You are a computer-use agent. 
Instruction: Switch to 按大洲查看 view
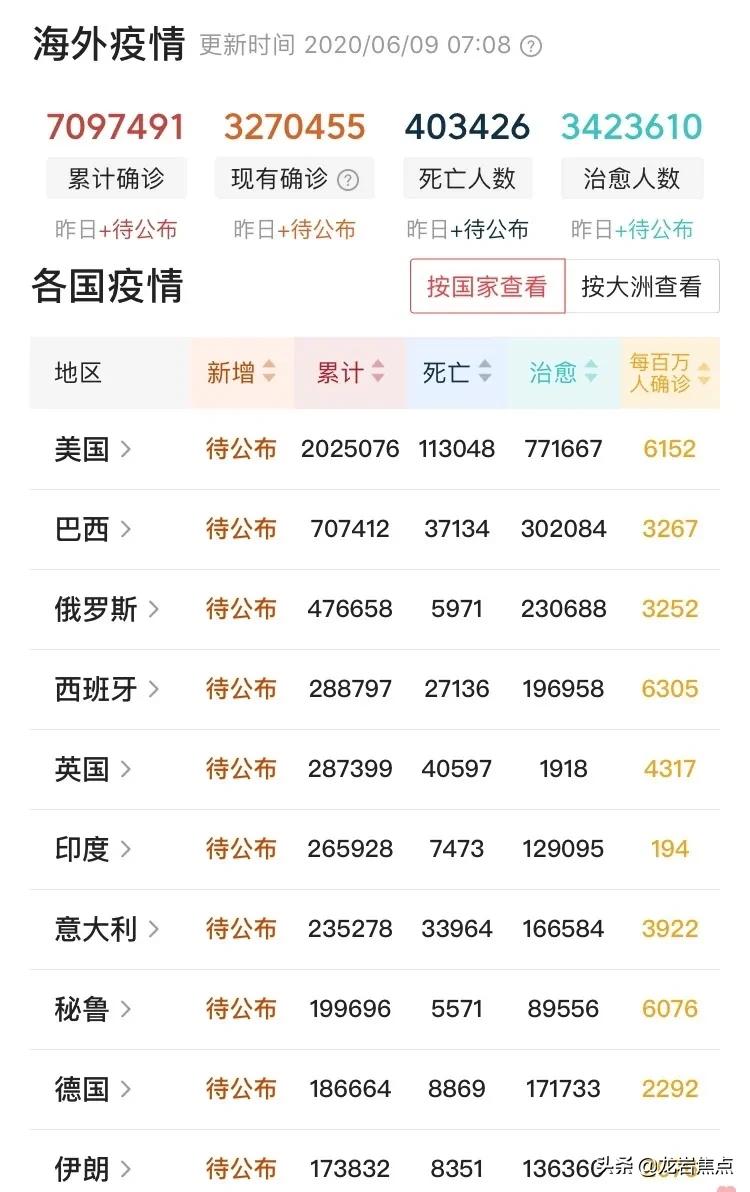(644, 286)
